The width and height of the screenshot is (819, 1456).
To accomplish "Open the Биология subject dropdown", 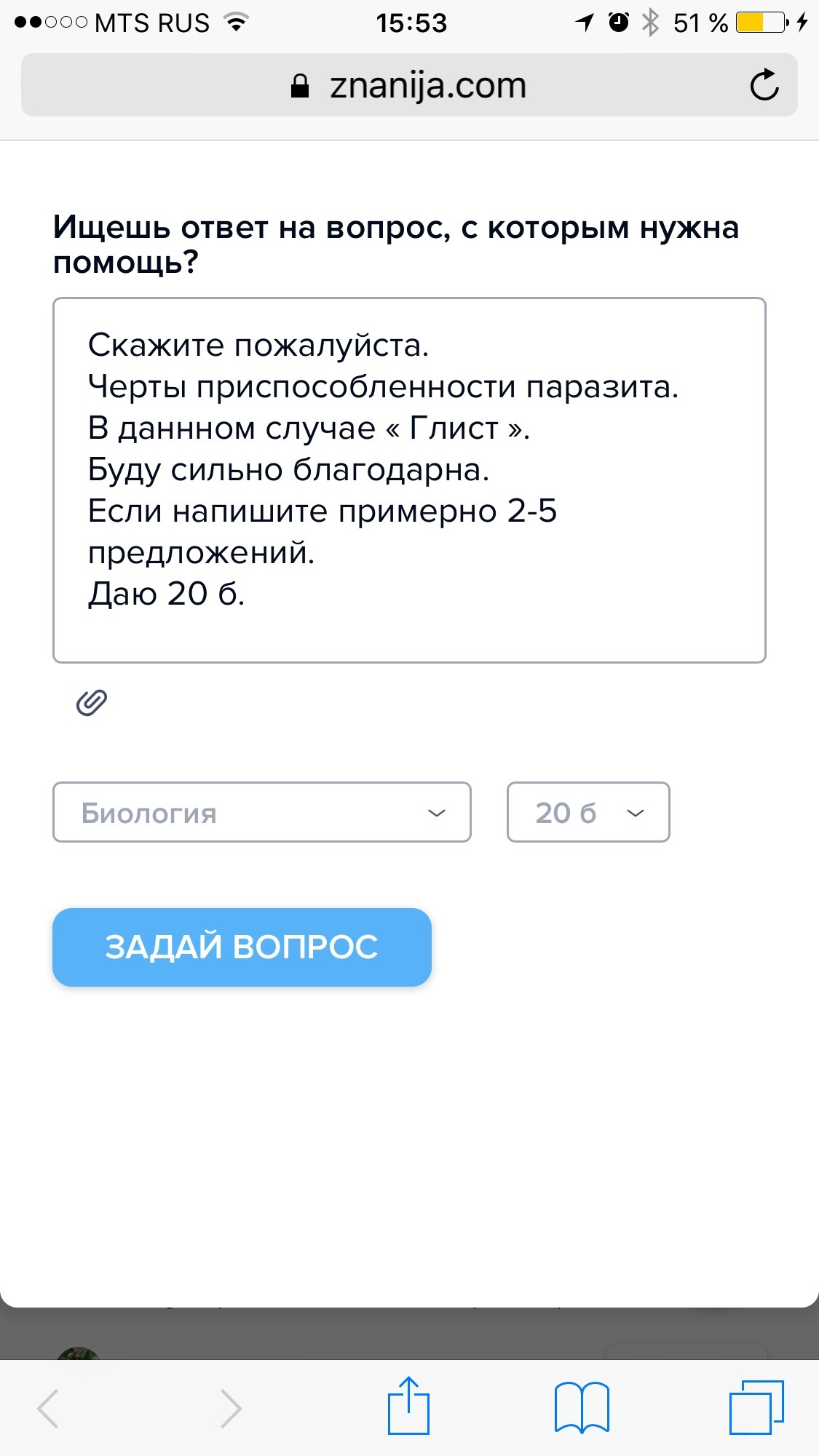I will click(x=261, y=812).
